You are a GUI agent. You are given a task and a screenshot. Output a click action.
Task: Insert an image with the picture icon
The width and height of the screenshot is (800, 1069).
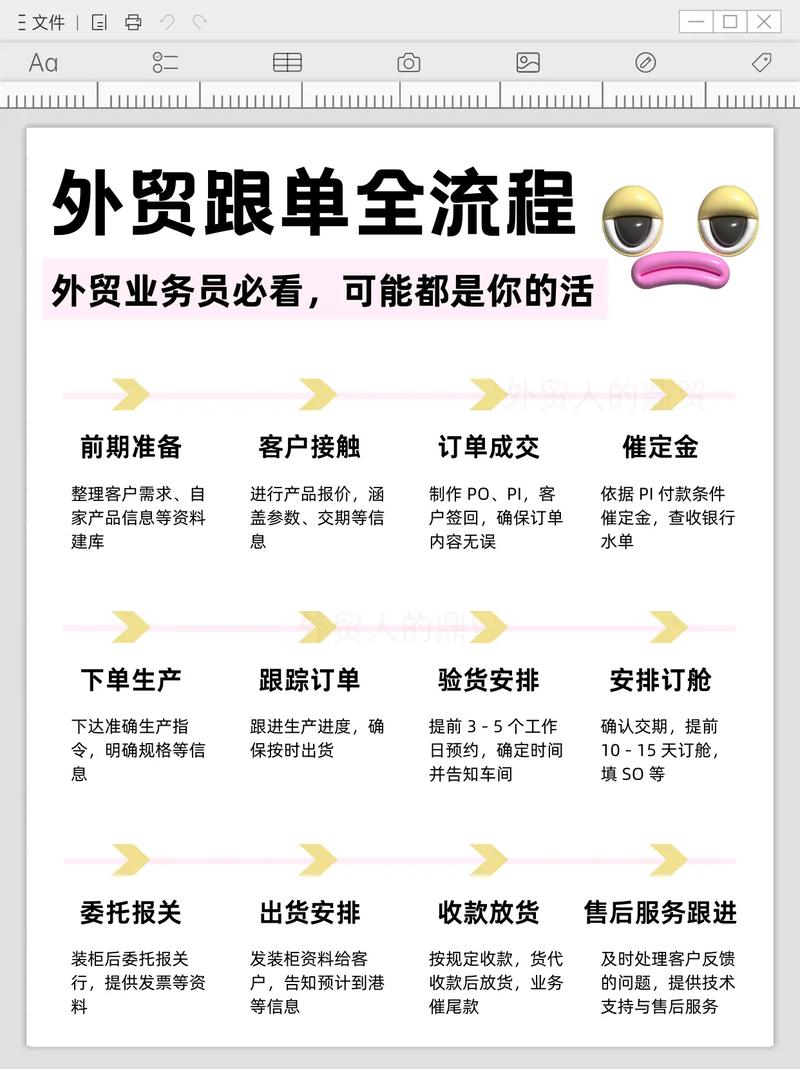[528, 62]
